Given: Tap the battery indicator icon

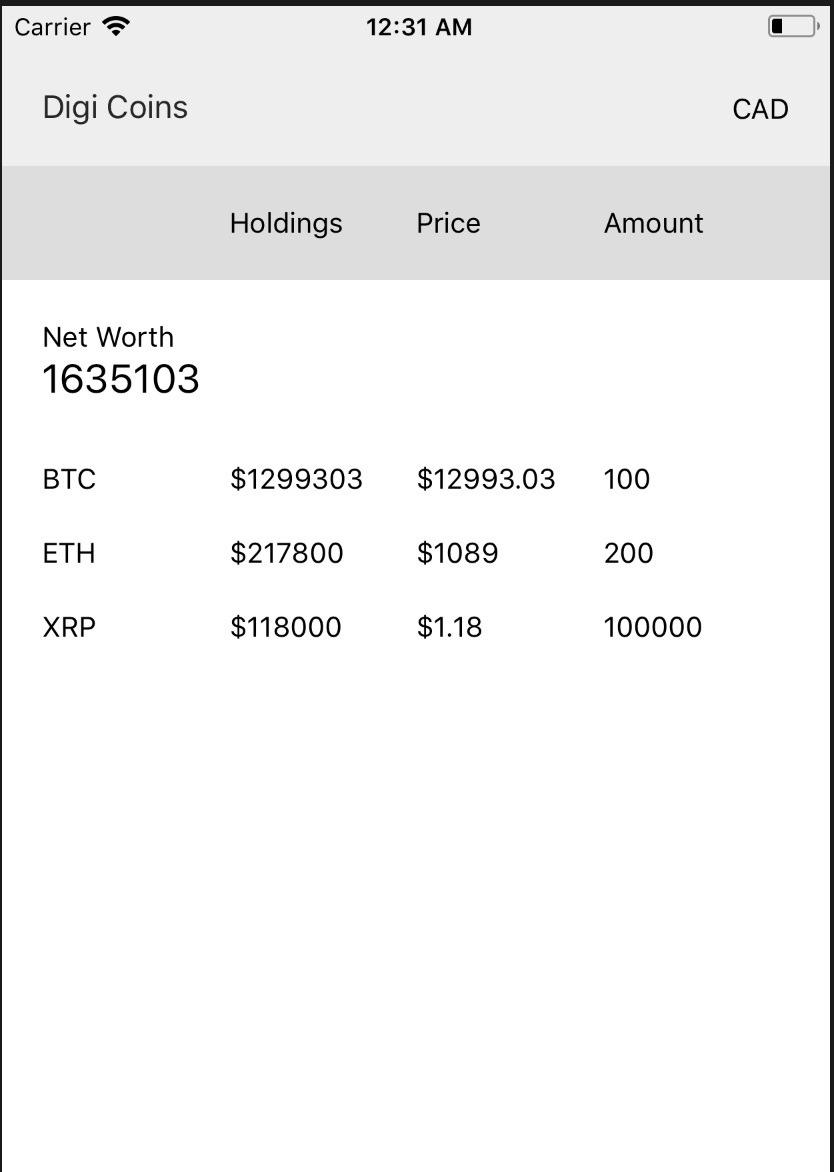Looking at the screenshot, I should (791, 26).
